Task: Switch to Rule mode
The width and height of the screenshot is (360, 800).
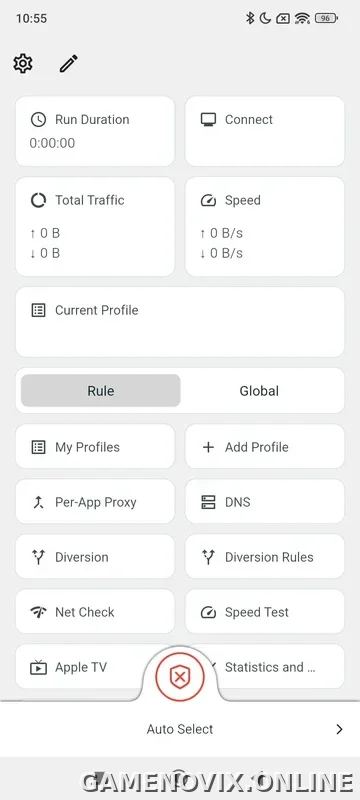Action: (100, 391)
